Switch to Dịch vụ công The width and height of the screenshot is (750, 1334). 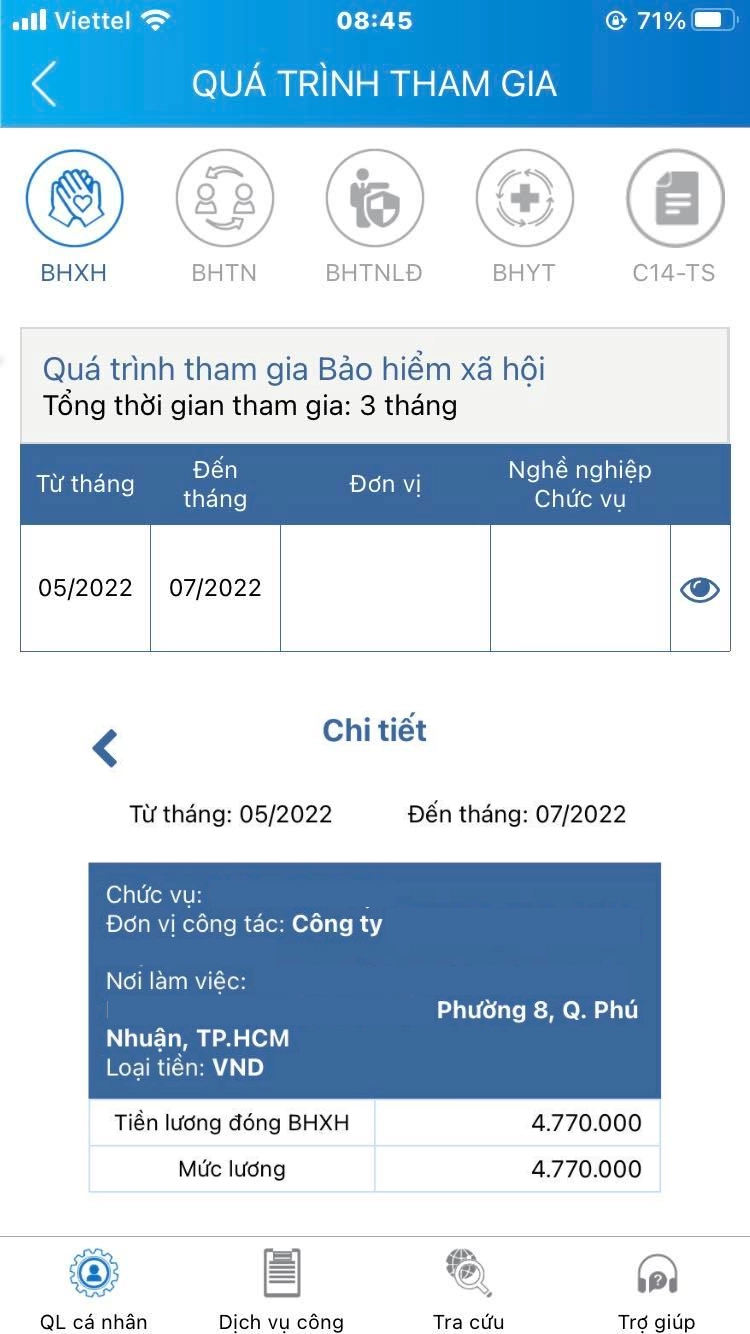(x=281, y=1291)
